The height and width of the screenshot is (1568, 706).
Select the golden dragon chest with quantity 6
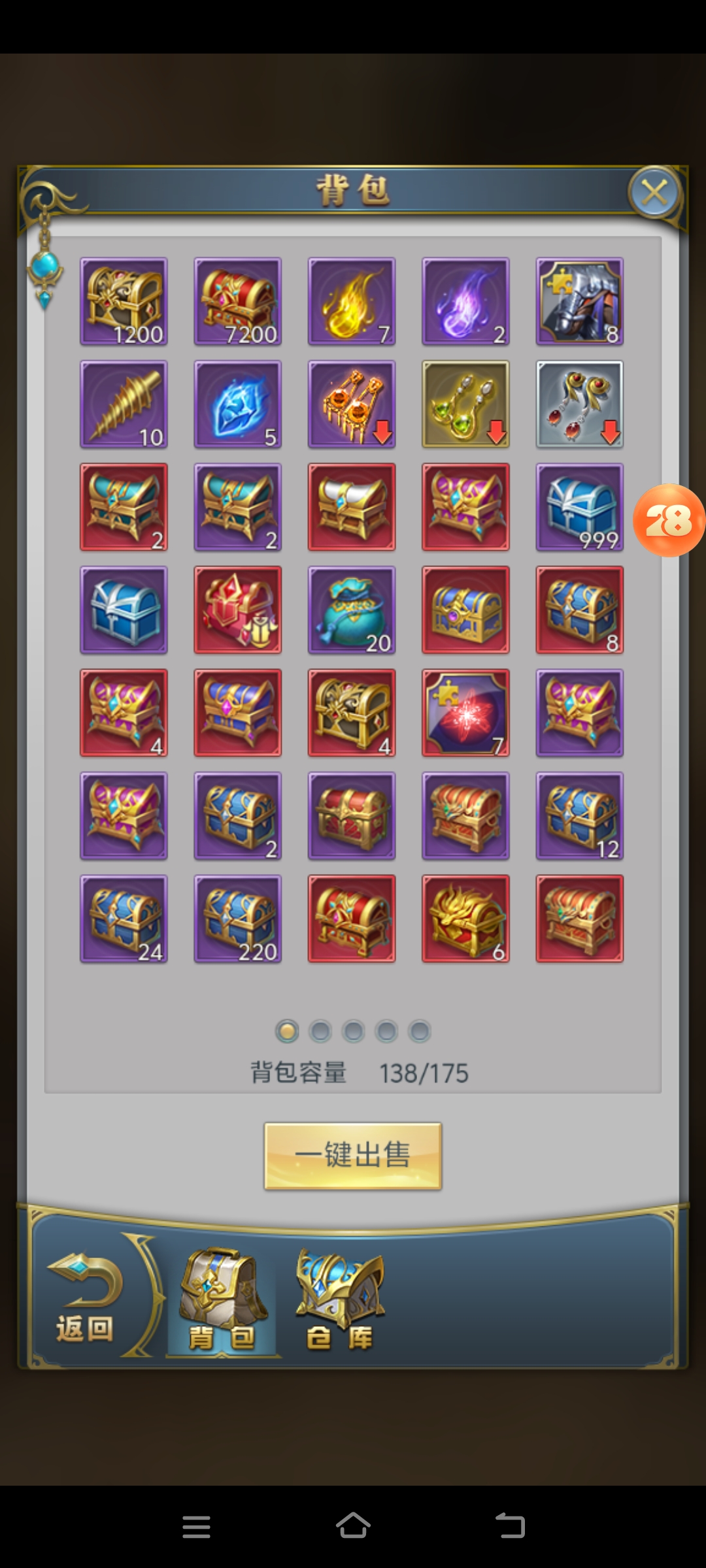(x=465, y=919)
